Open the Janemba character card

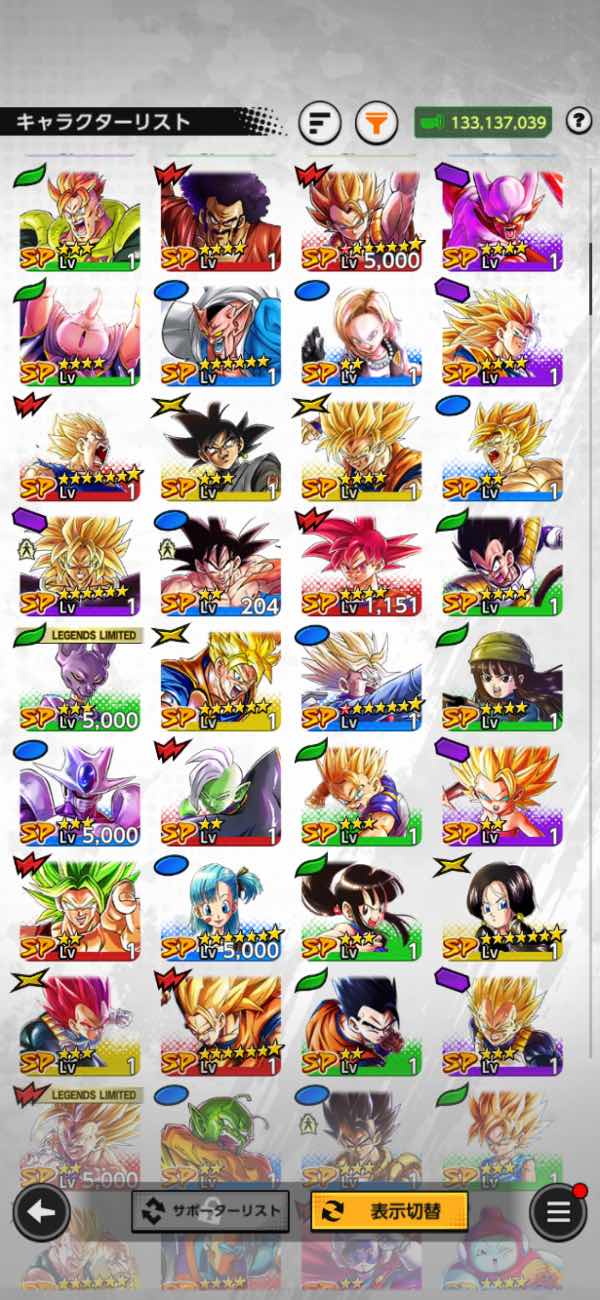[502, 220]
